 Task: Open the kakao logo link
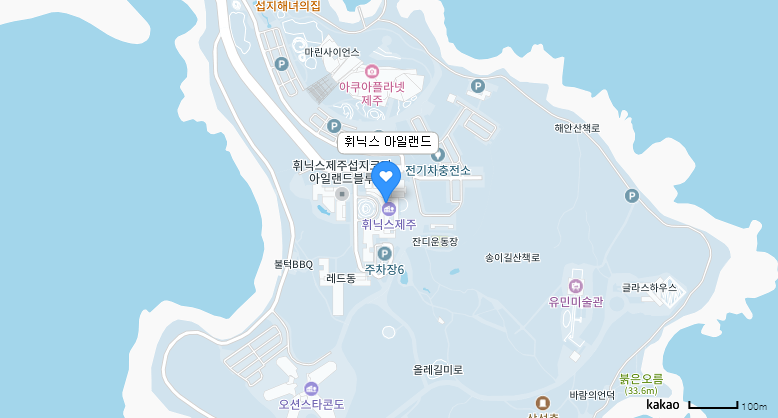[x=662, y=405]
